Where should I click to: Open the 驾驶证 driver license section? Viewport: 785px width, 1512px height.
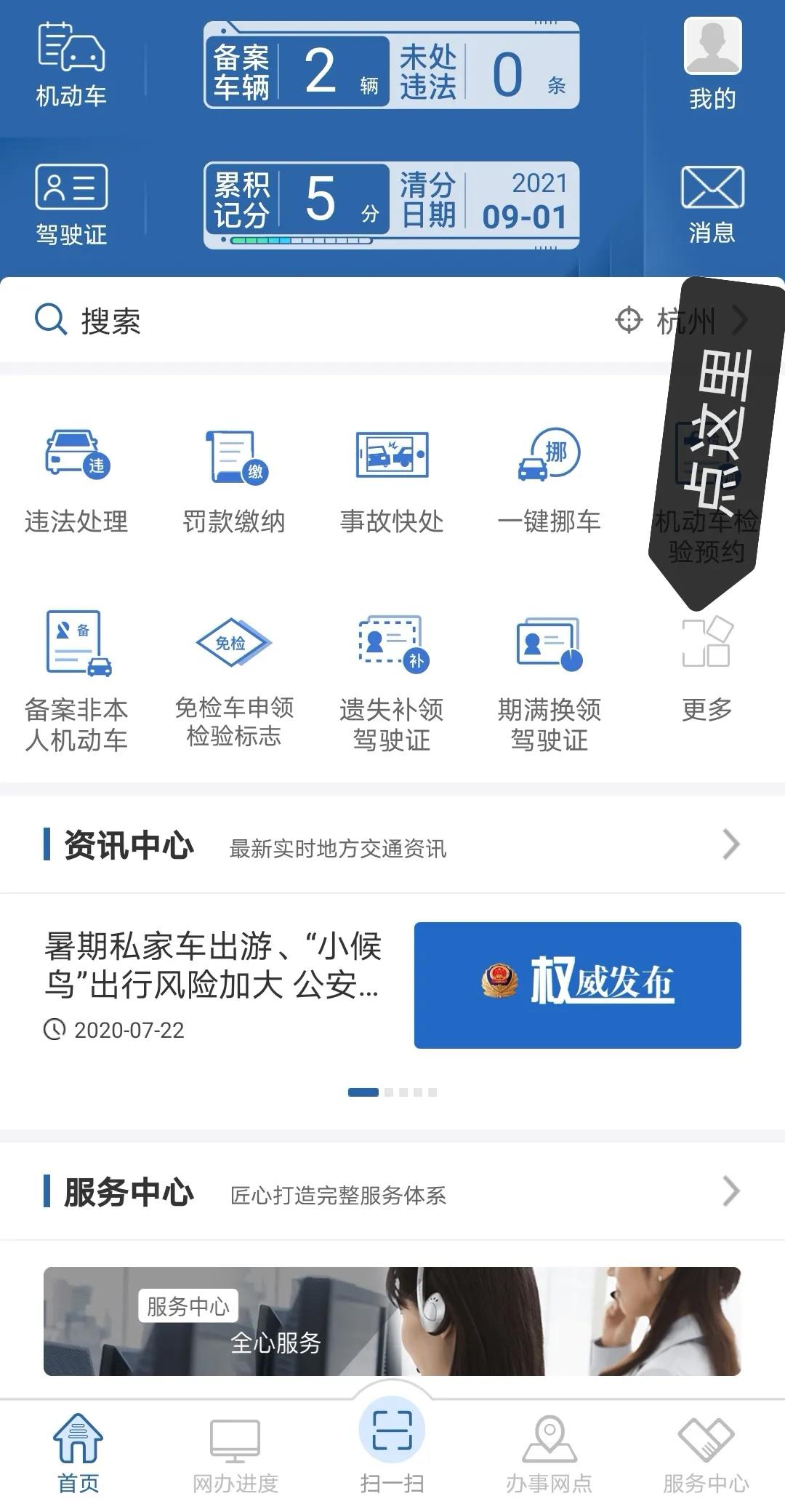pyautogui.click(x=71, y=205)
